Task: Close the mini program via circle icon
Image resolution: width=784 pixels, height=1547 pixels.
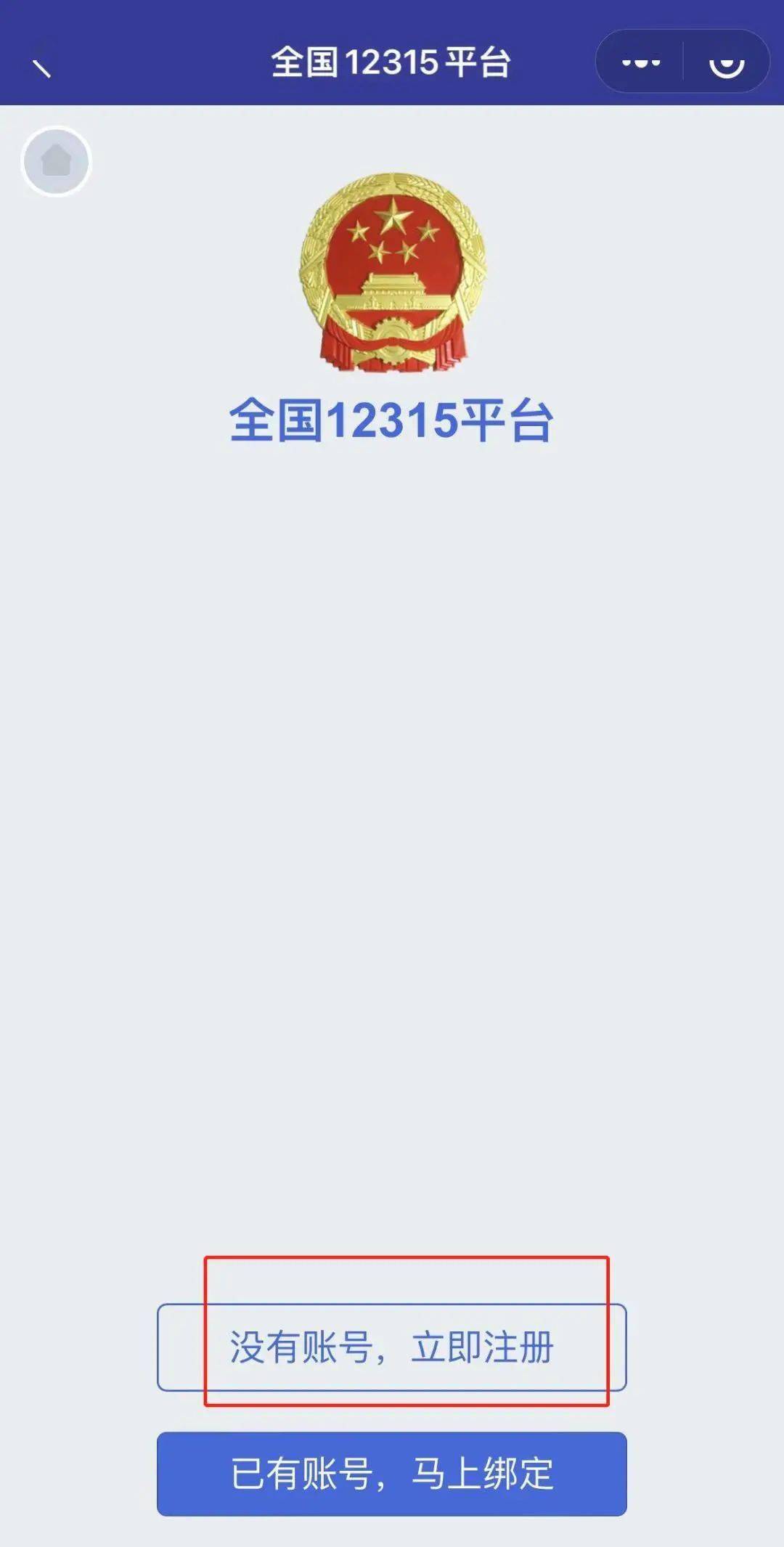Action: [x=727, y=63]
